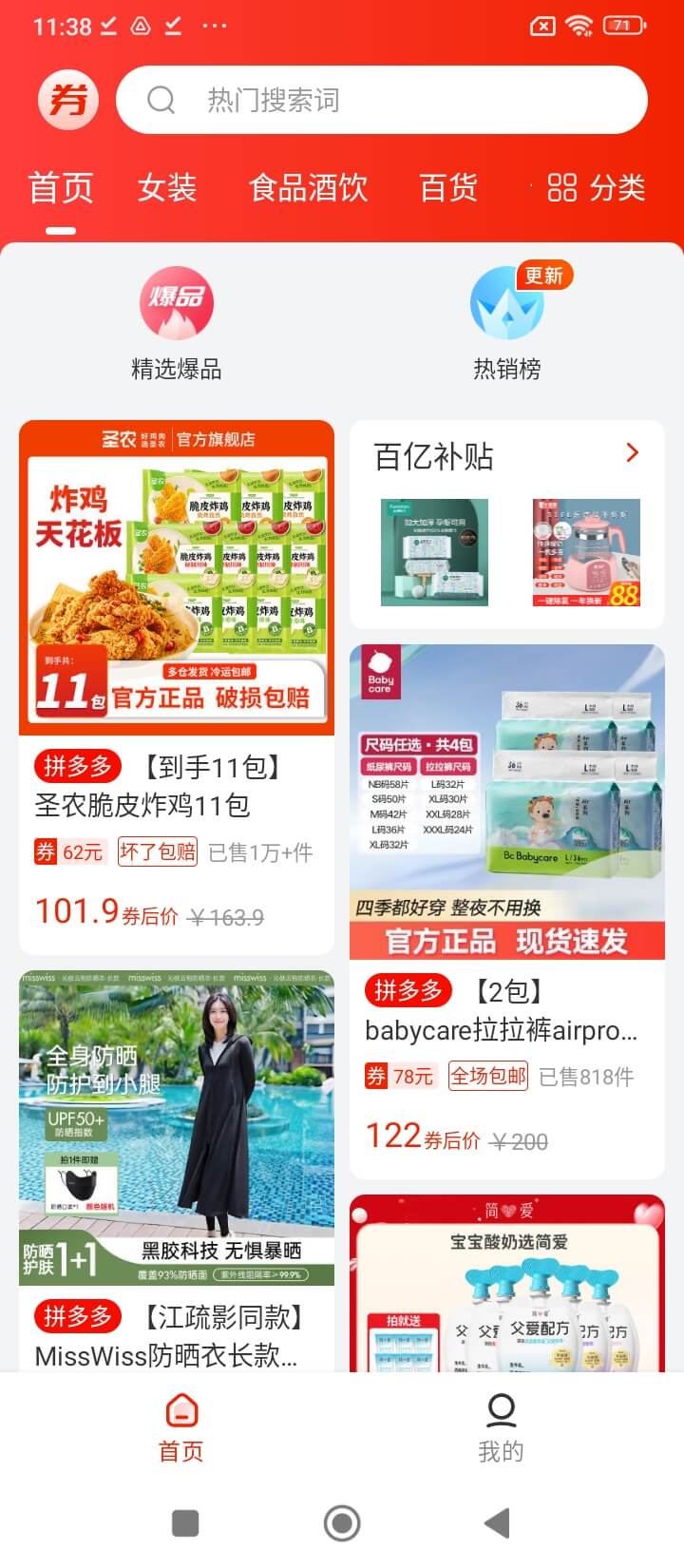684x1568 pixels.
Task: Open the wet wipes item under 百亿补贴
Action: click(x=434, y=552)
